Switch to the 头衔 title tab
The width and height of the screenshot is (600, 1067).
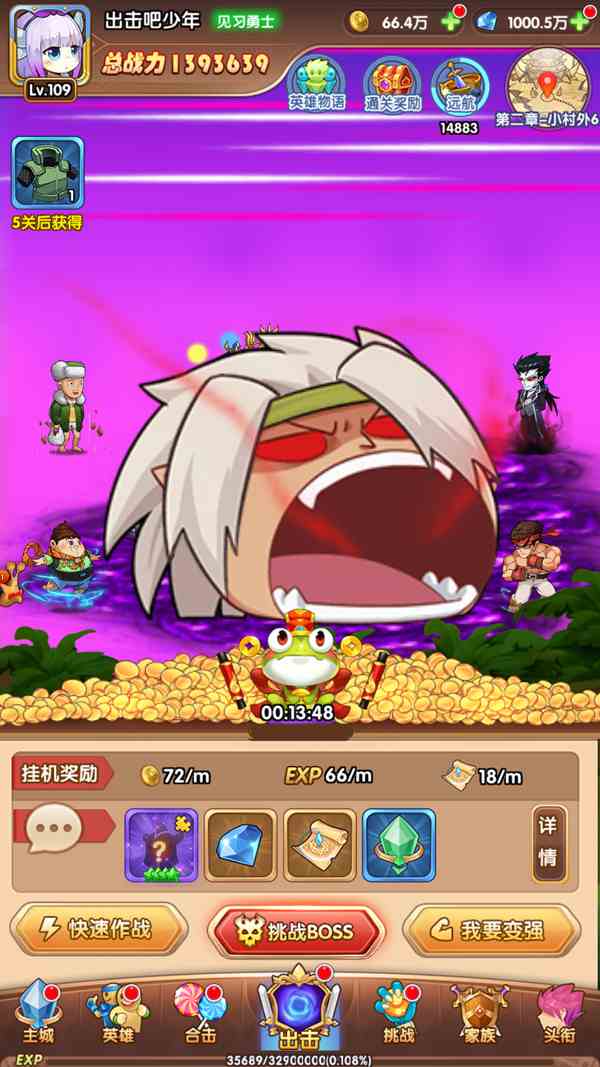pos(559,1014)
